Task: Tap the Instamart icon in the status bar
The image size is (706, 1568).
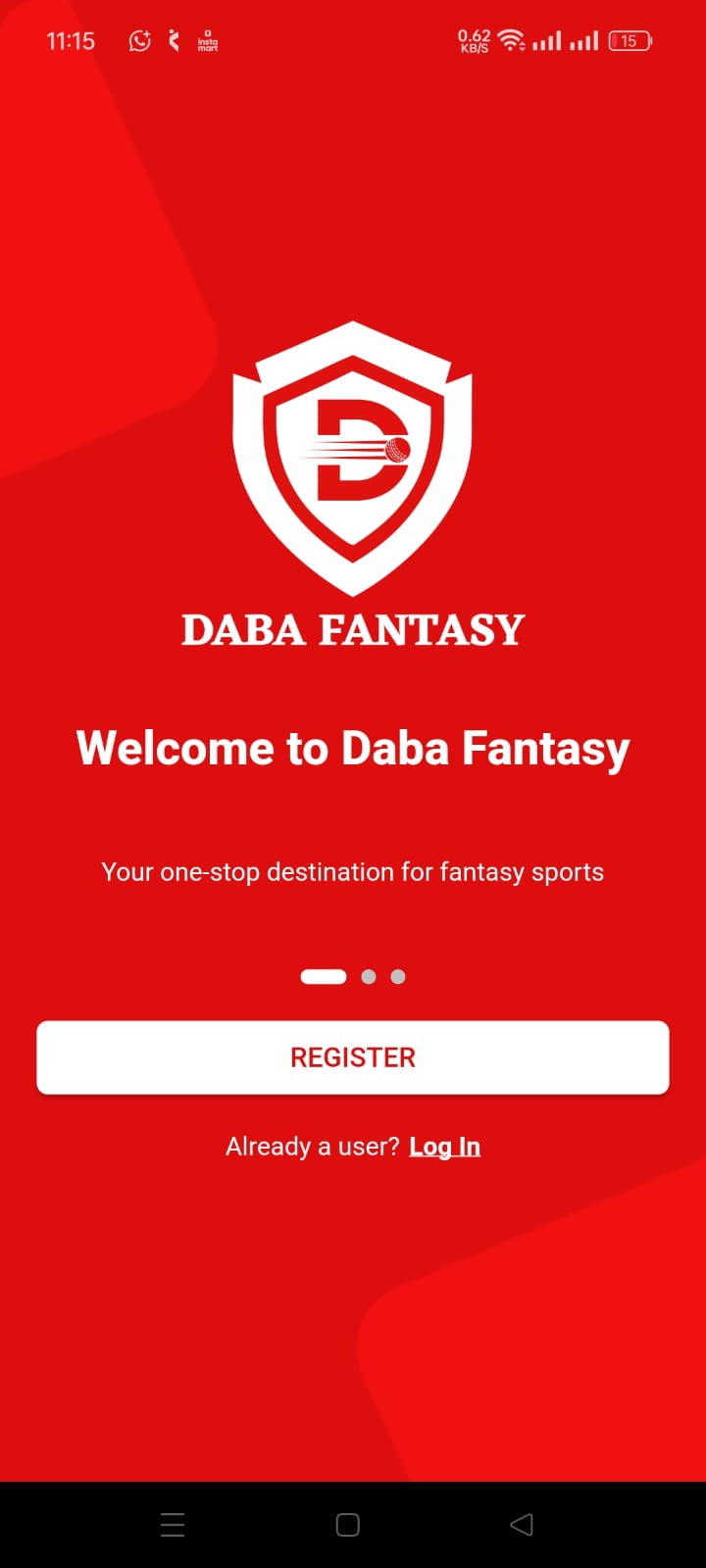Action: [x=206, y=40]
